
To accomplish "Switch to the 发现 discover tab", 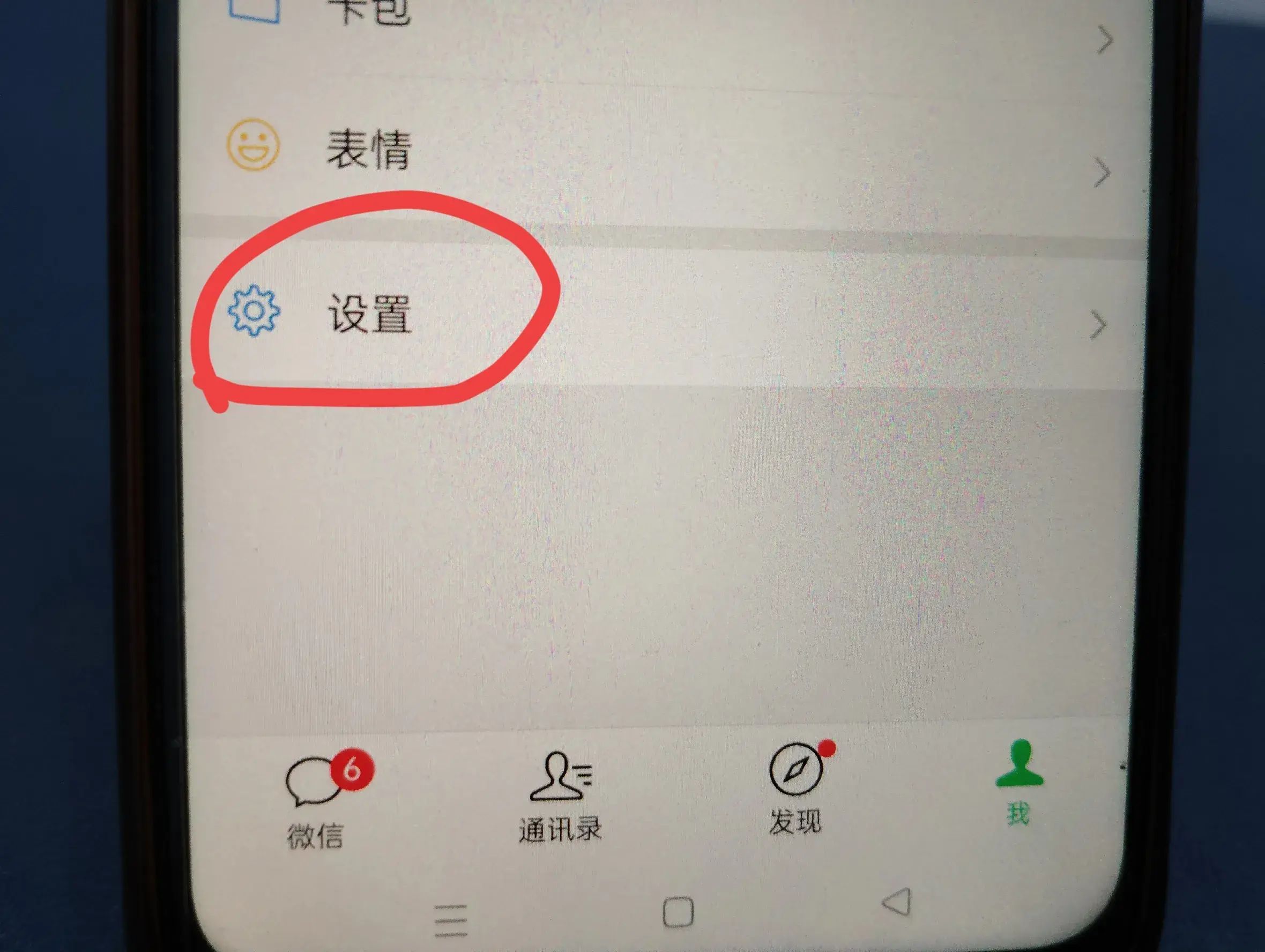I will 795,788.
